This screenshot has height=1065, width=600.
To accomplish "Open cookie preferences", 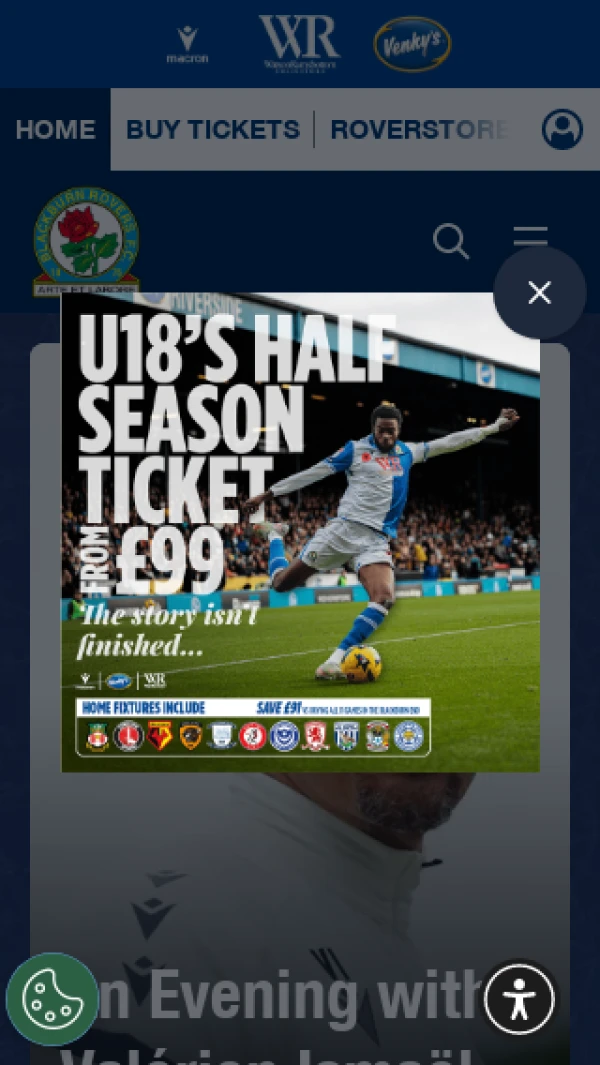I will click(52, 999).
